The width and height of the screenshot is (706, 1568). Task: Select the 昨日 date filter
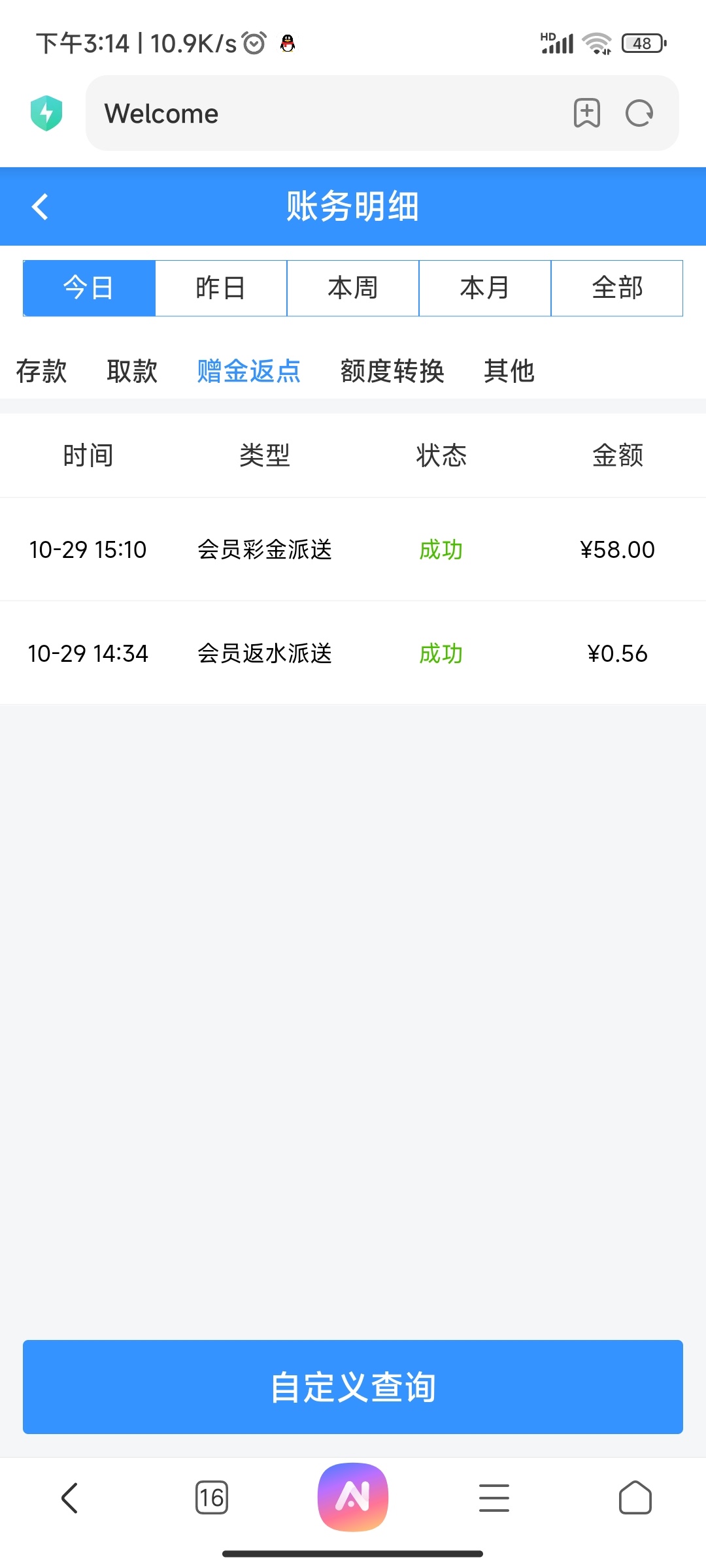point(221,288)
